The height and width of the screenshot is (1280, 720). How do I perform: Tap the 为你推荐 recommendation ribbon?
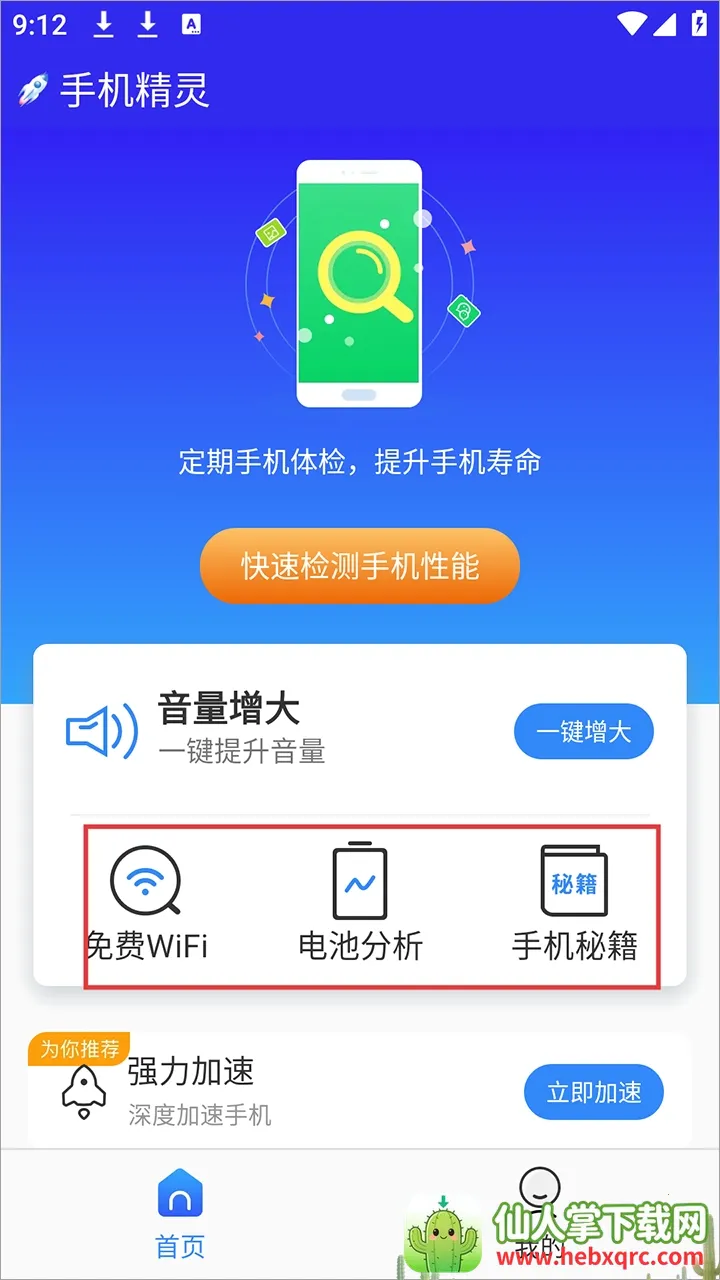pos(79,1049)
